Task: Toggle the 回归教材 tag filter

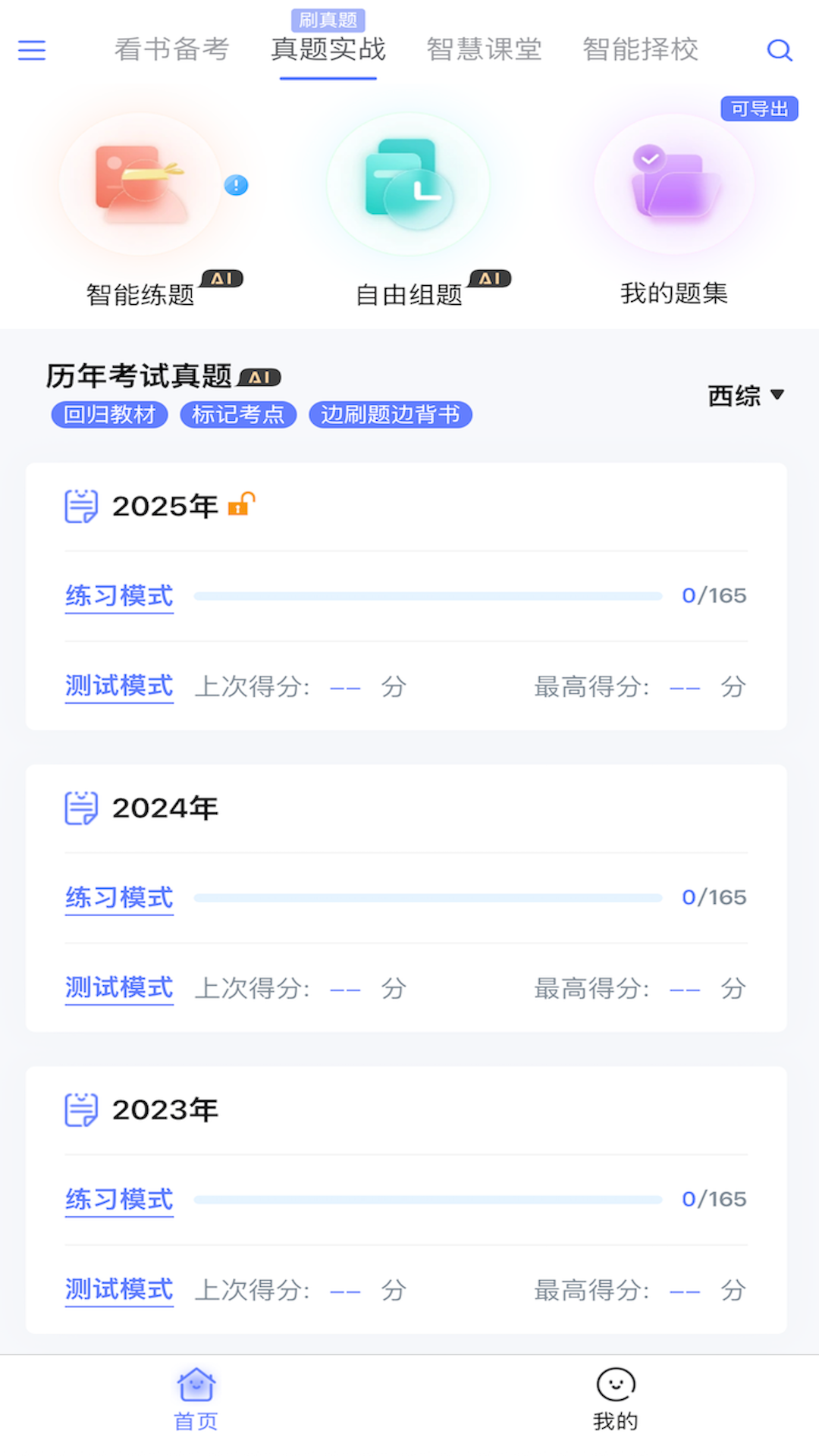Action: [108, 415]
